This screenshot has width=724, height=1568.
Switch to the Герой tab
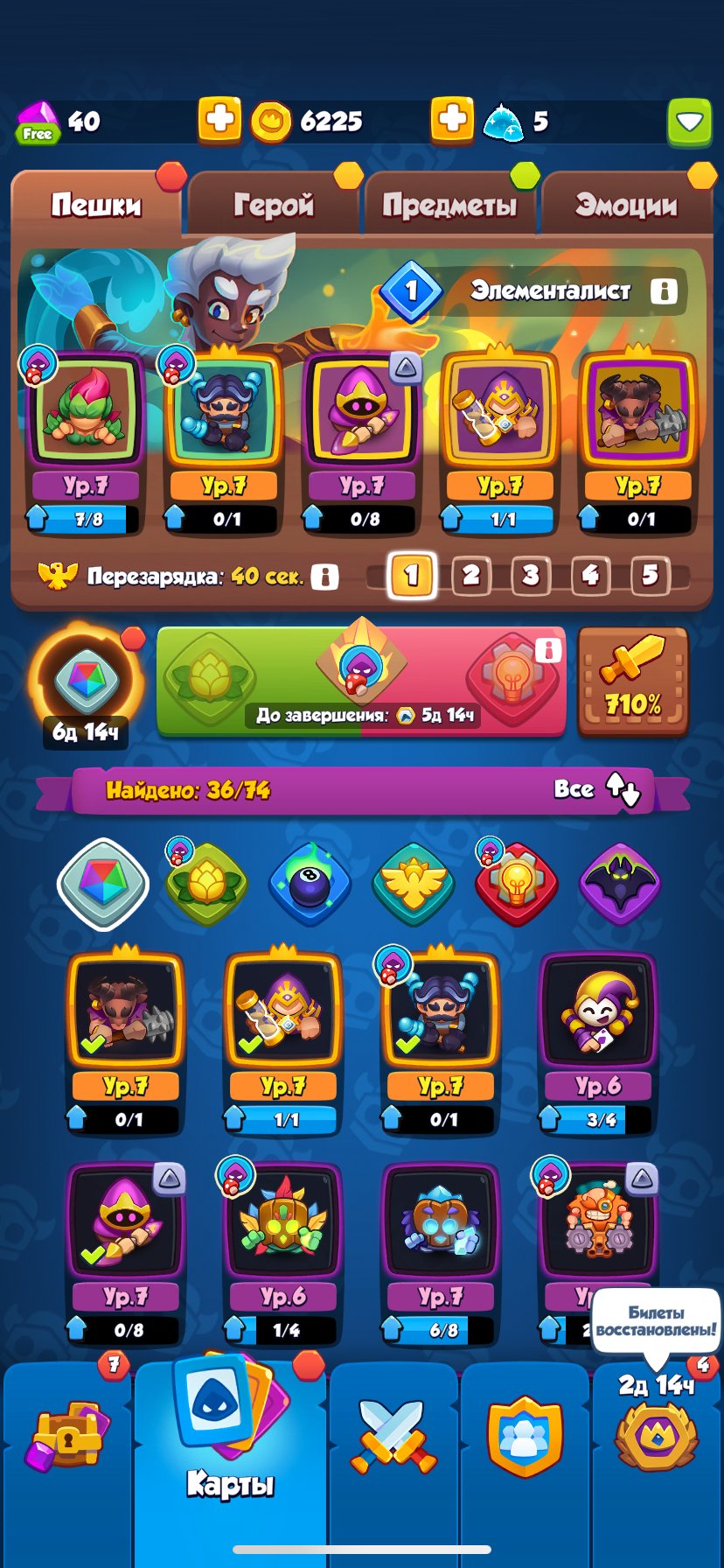pyautogui.click(x=273, y=205)
